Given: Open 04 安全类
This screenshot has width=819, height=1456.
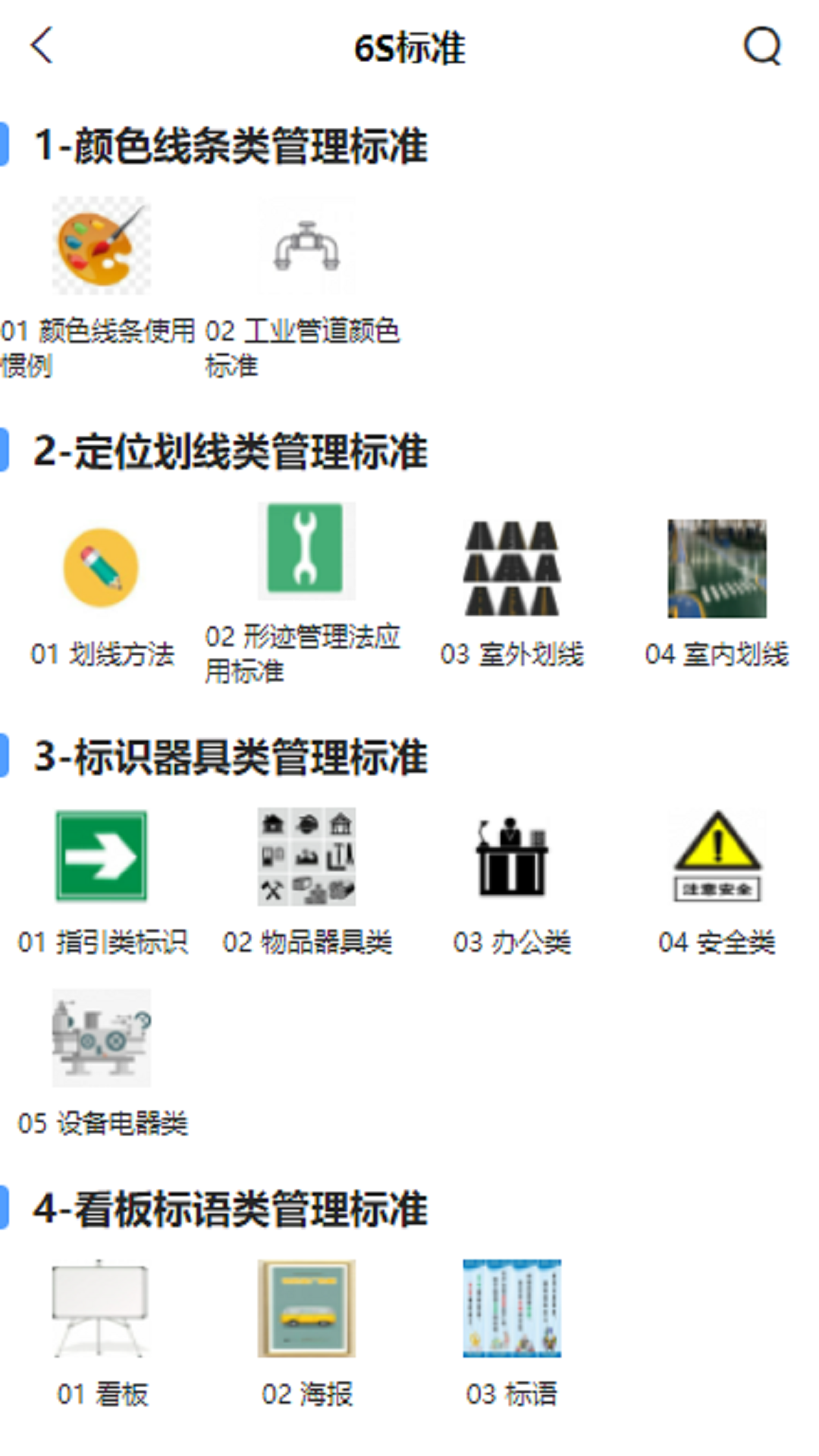Looking at the screenshot, I should (x=717, y=857).
